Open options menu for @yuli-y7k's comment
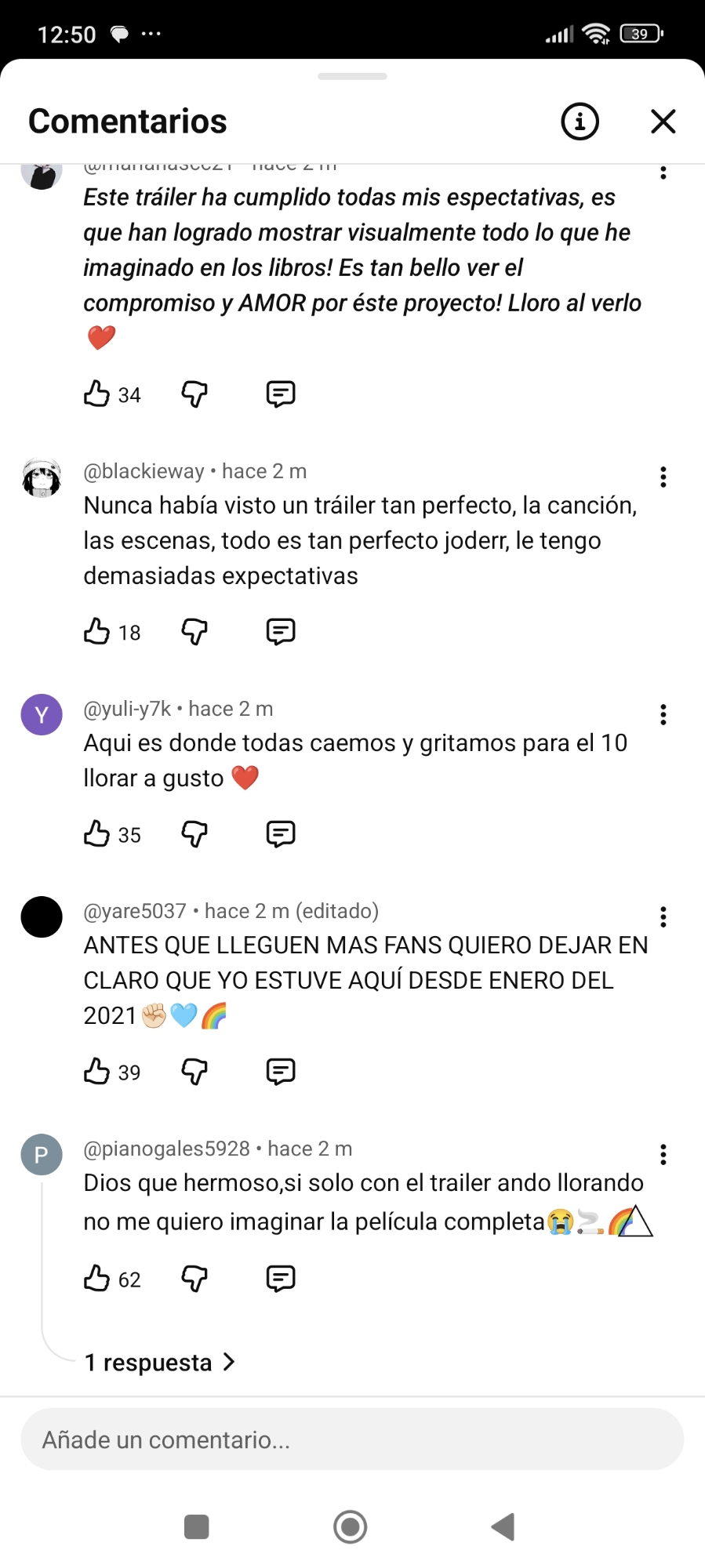The width and height of the screenshot is (705, 1568). [x=663, y=714]
